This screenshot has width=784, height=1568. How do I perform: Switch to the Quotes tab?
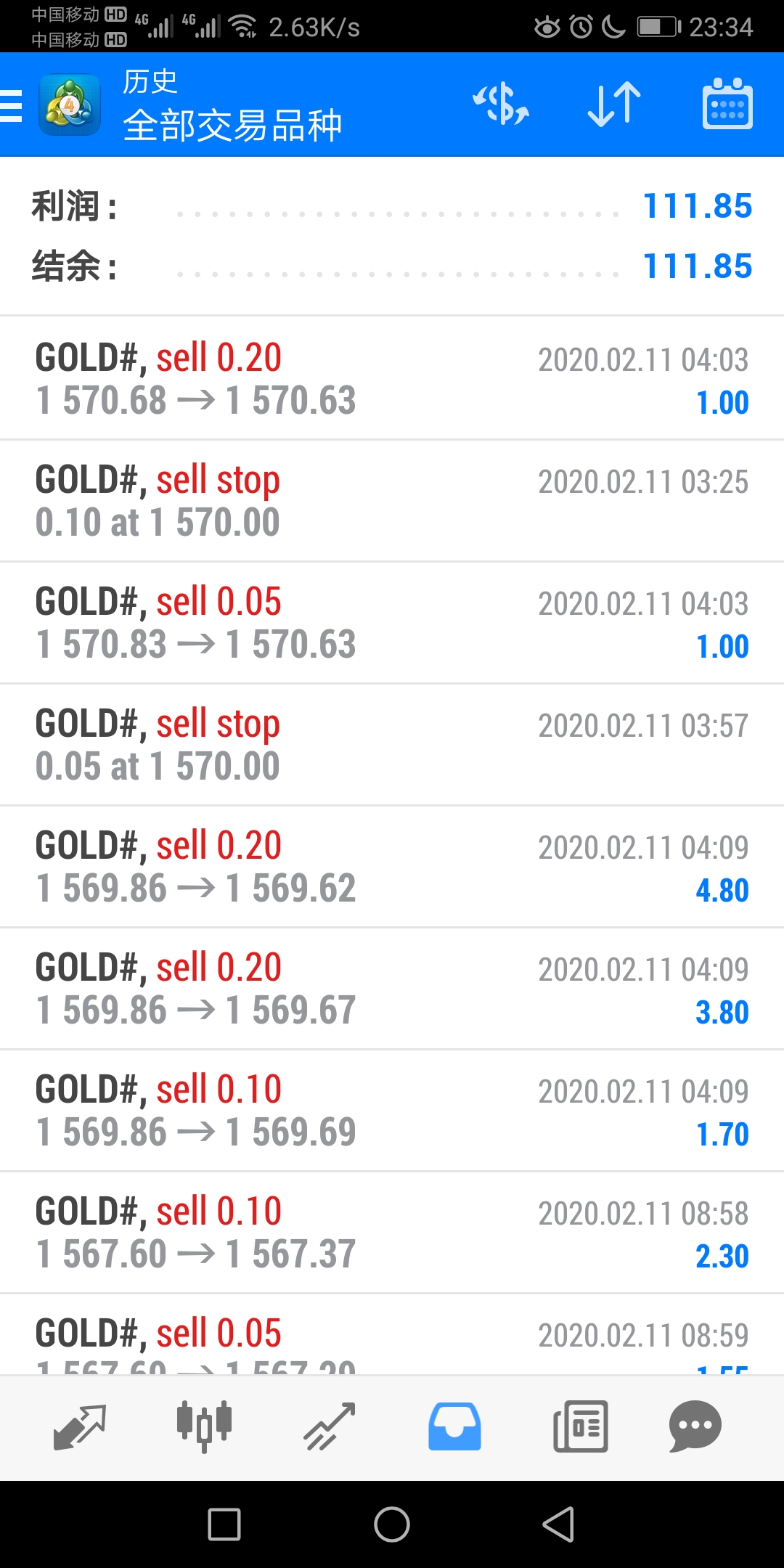coord(80,1426)
